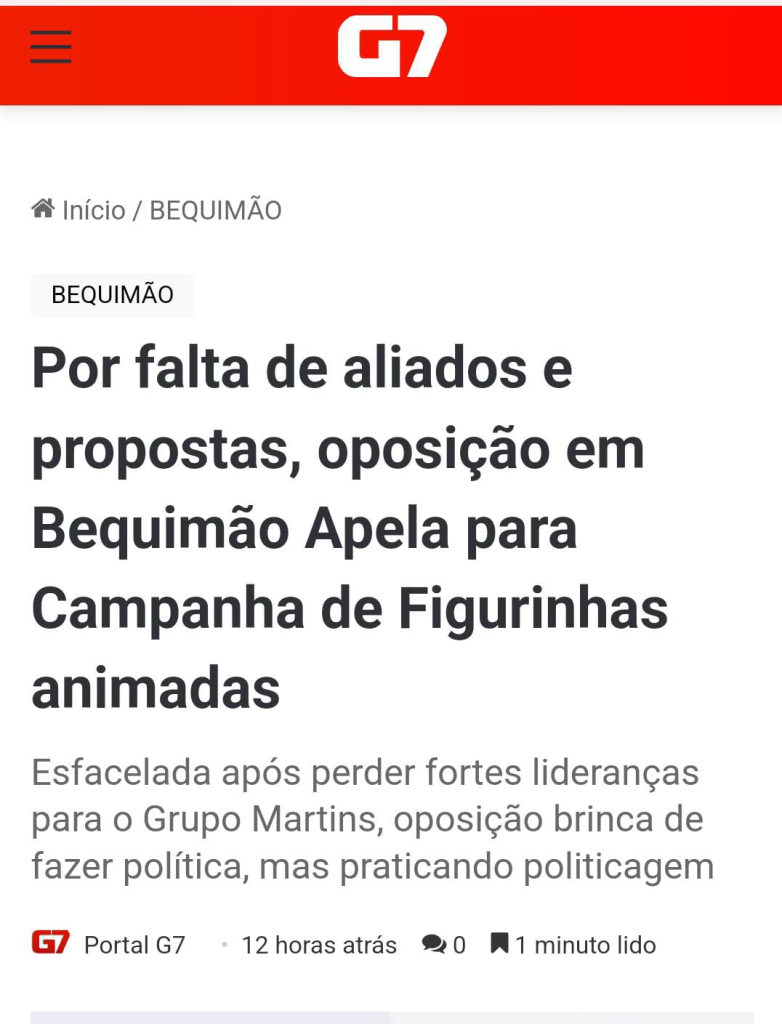Tap the BEQUIMÃO category chip

(x=112, y=295)
